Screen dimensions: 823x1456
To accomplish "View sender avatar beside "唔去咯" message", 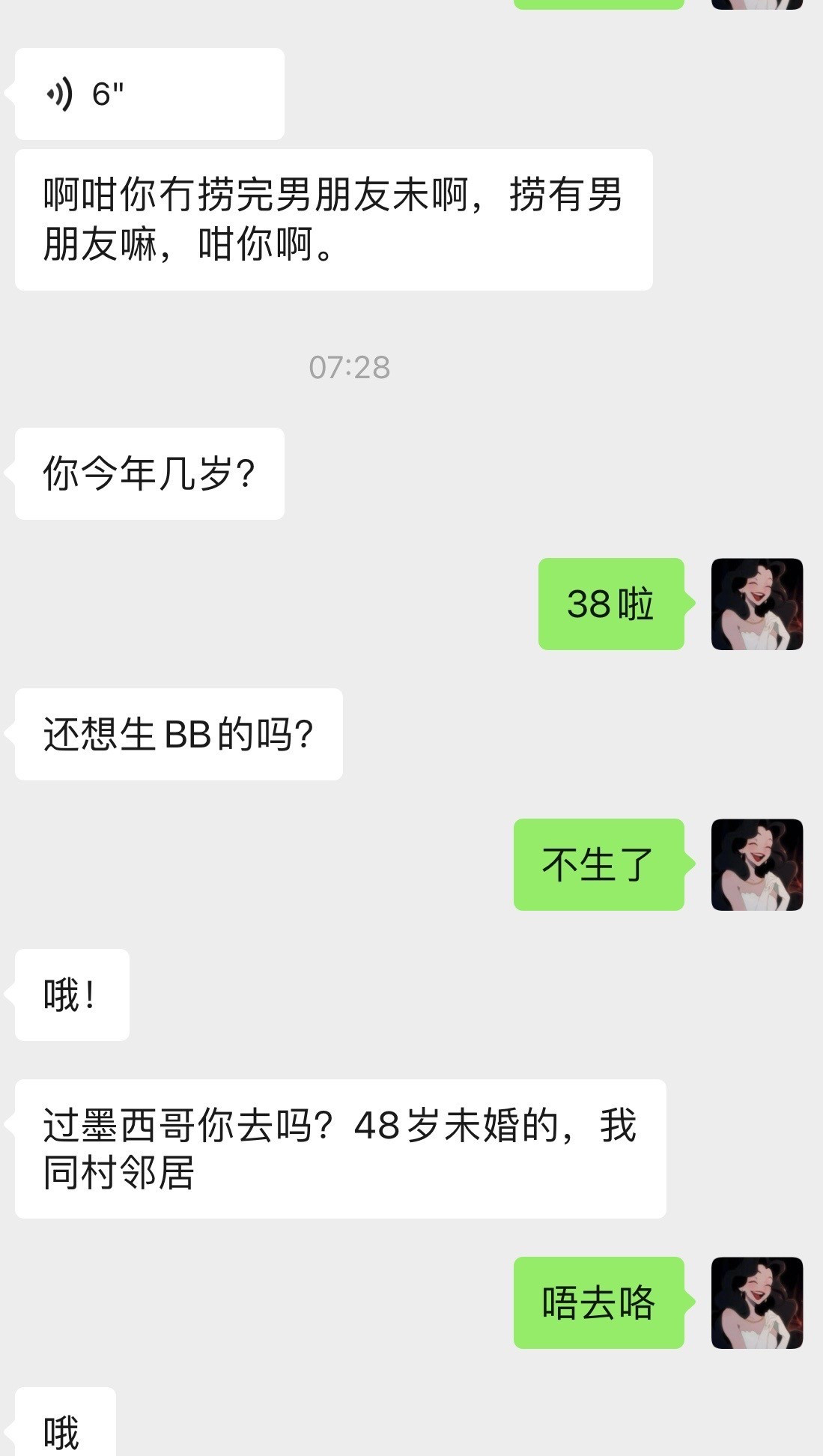I will (756, 1302).
